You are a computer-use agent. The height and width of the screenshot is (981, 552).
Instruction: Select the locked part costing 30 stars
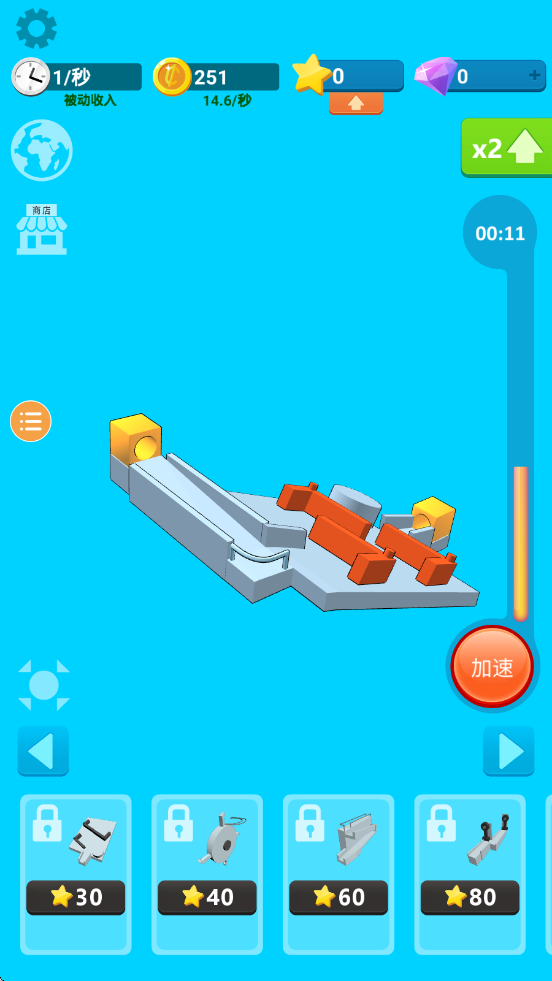click(76, 874)
